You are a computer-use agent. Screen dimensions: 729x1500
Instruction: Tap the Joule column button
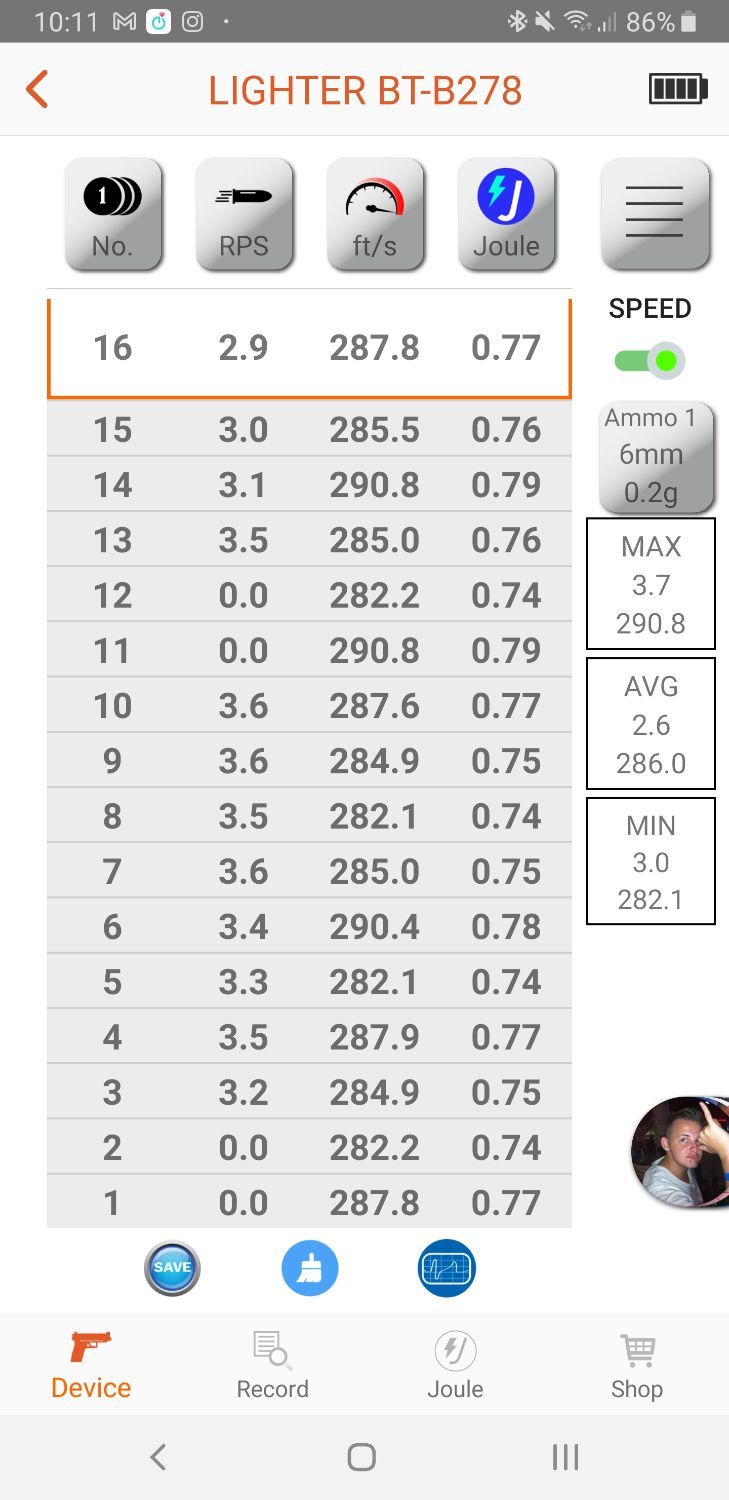tap(506, 214)
